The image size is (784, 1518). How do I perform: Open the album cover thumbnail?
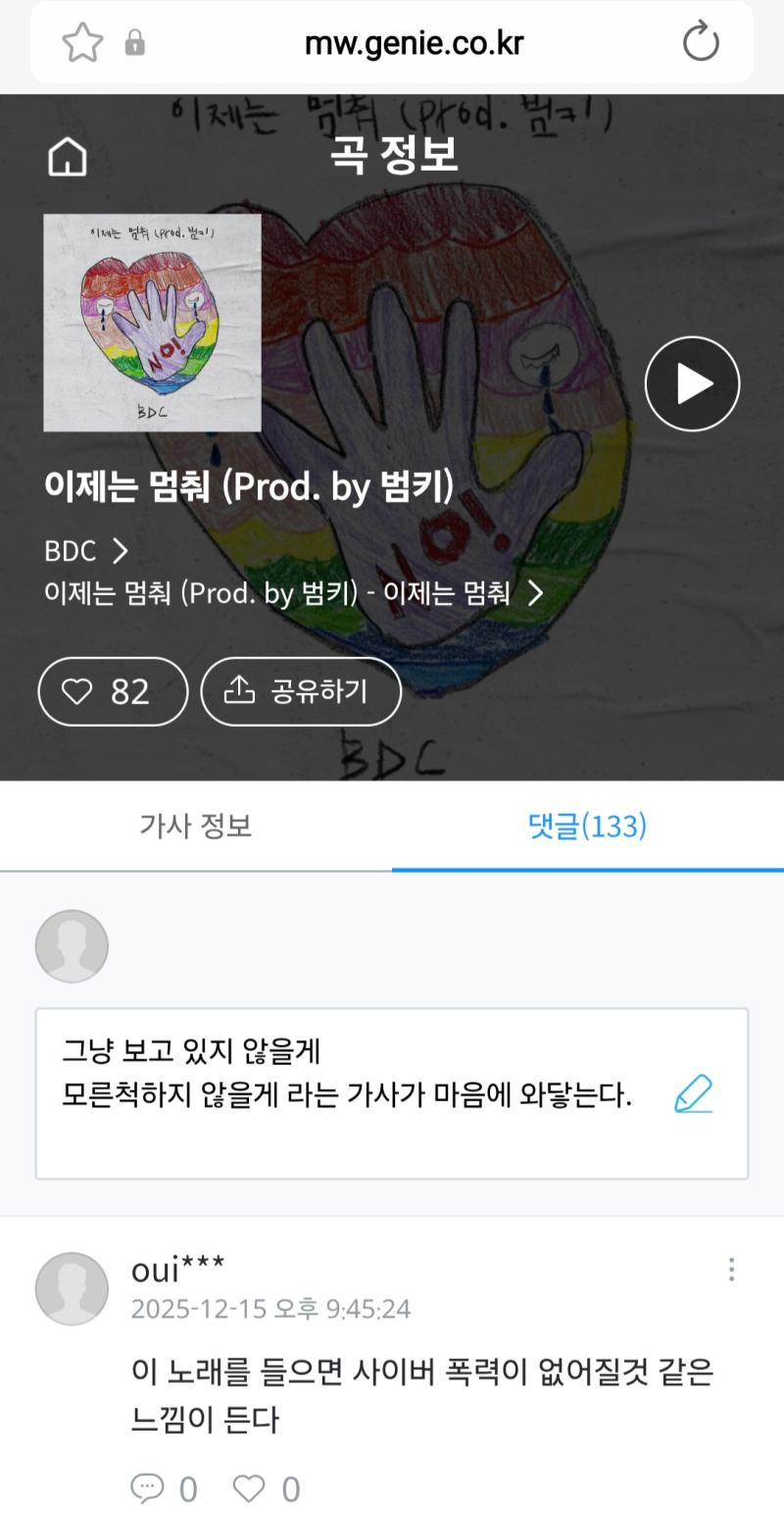click(152, 323)
